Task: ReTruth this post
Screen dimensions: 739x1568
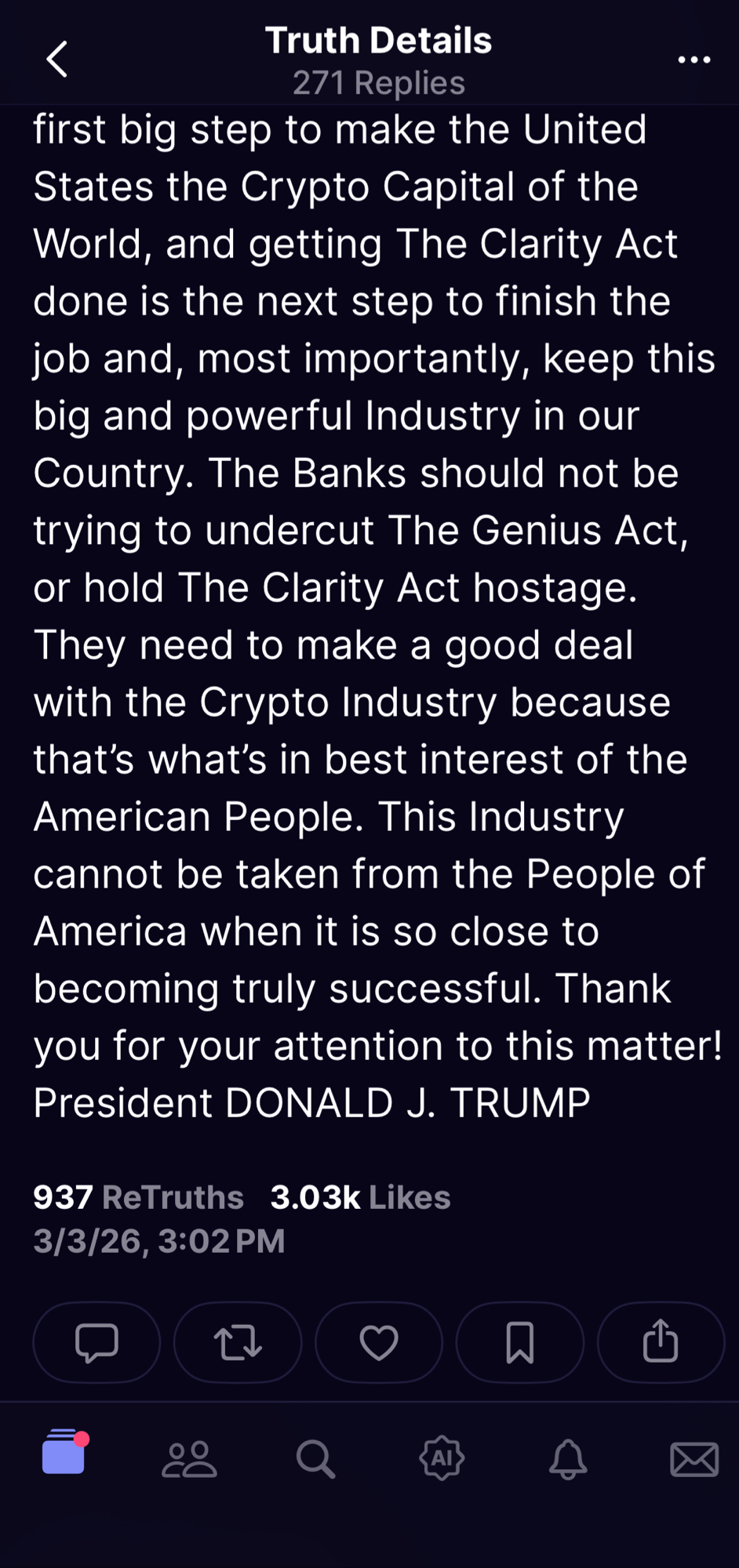Action: [238, 1342]
